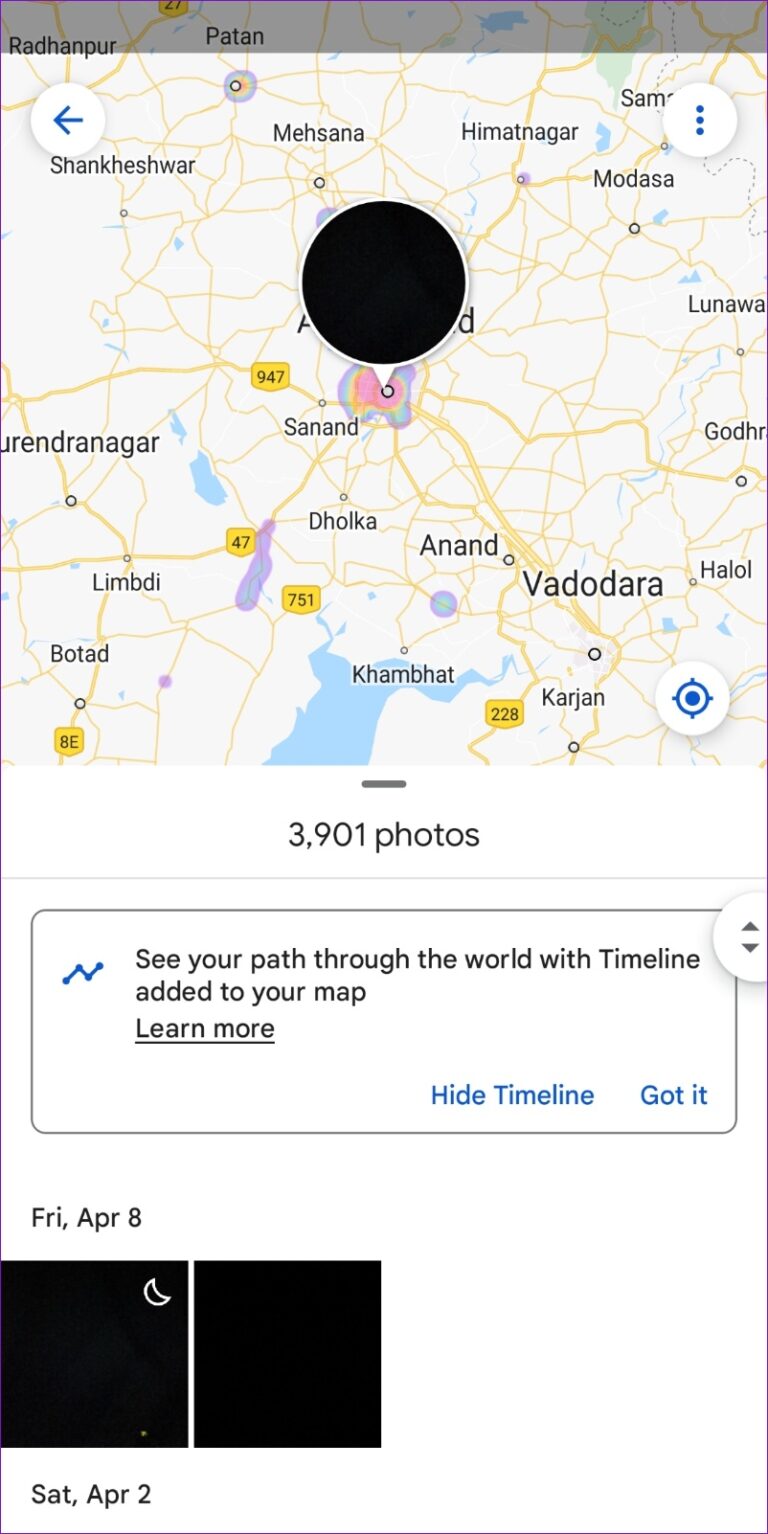
Task: Click the 3,901 photos label
Action: [383, 834]
